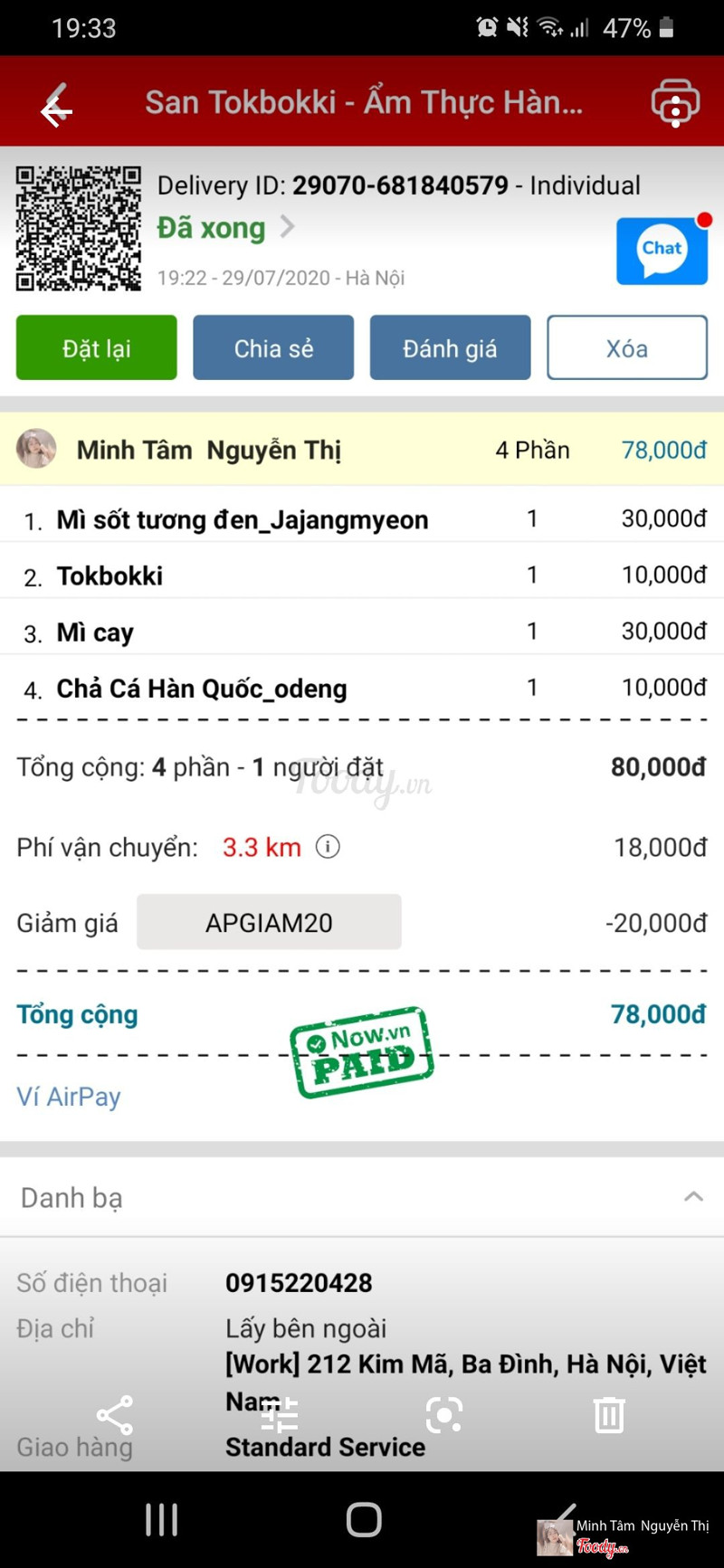
Task: Open the printer icon in header
Action: click(x=675, y=101)
